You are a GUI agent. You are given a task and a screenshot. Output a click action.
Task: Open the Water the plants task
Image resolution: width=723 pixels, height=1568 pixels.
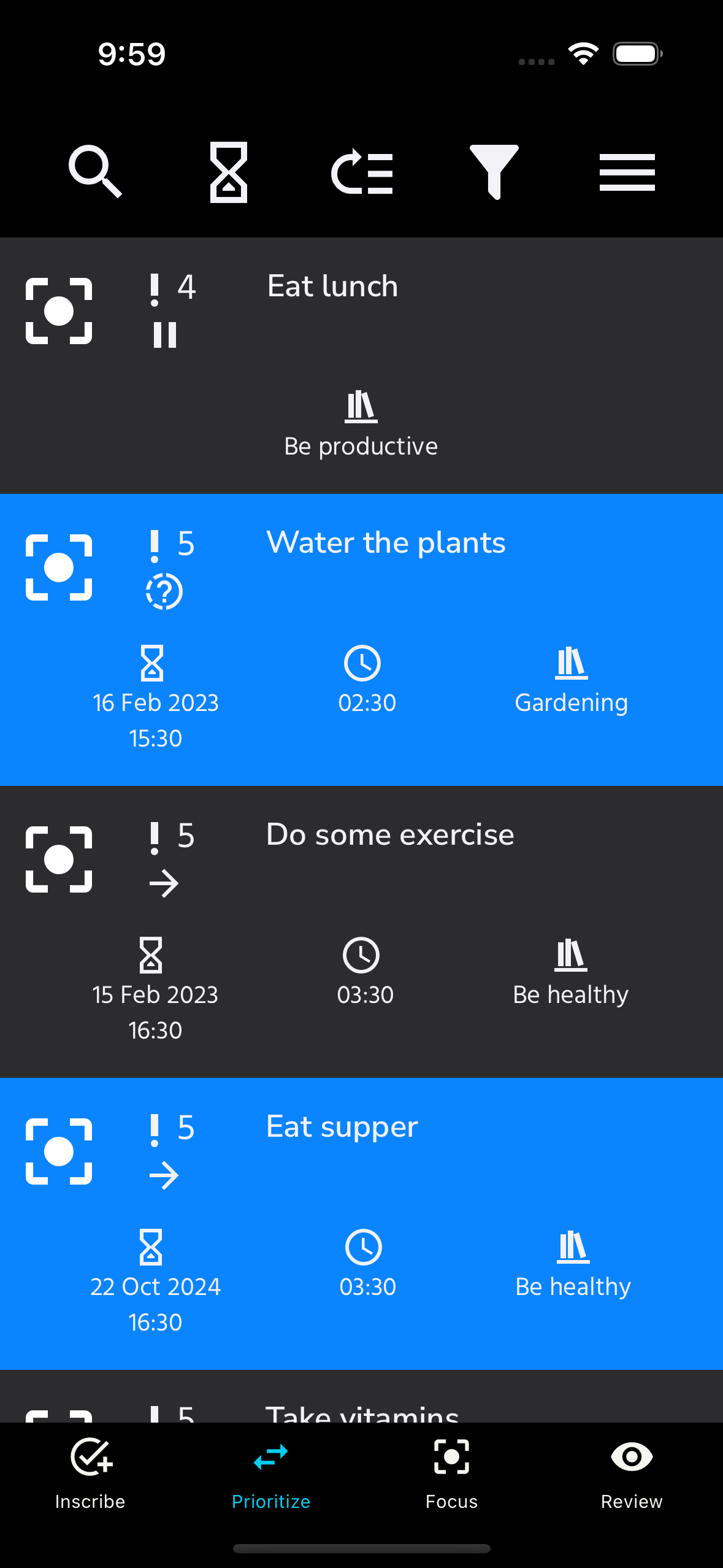point(386,543)
